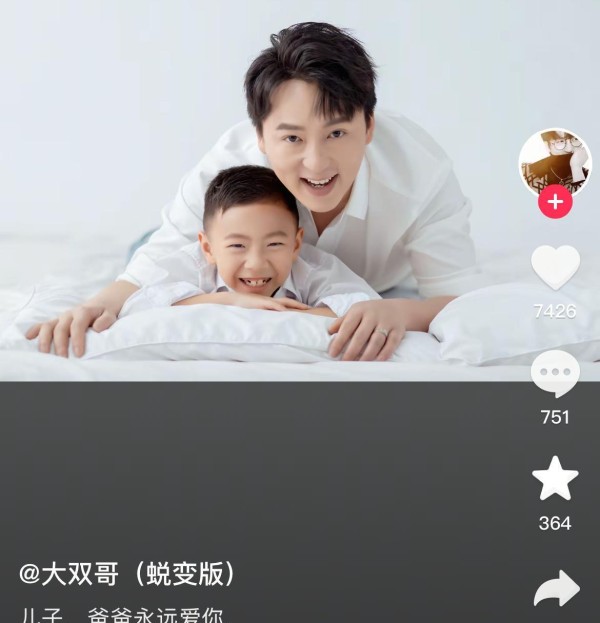This screenshot has width=600, height=623.
Task: Share this video using the arrow icon
Action: [556, 589]
